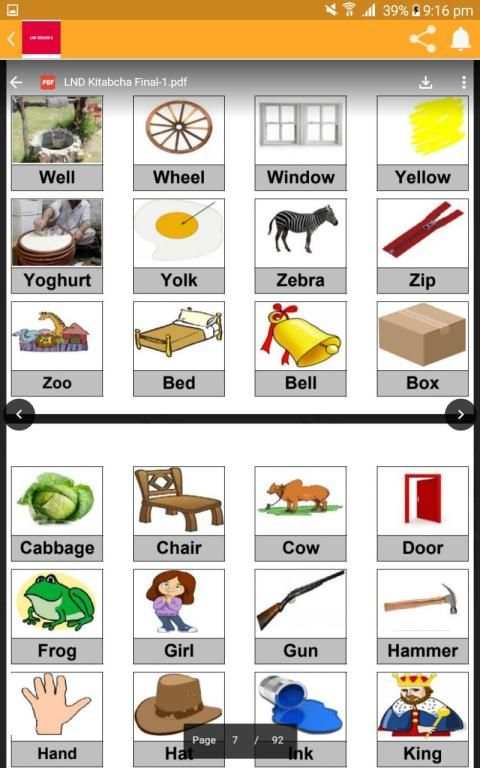Open the notifications bell
This screenshot has width=480, height=768.
point(460,39)
